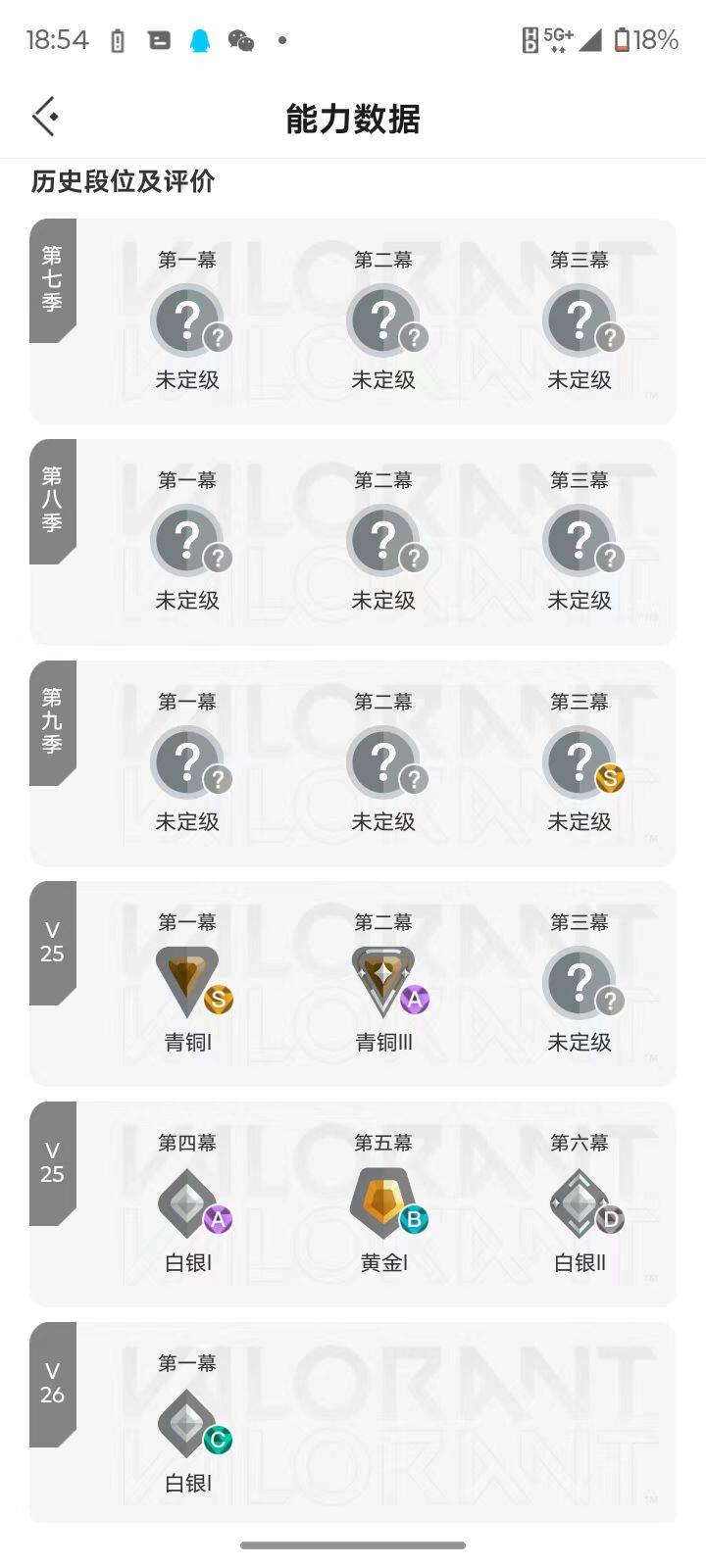
Task: Tap the 白银I Silver badge in V26 Act 1
Action: [188, 1423]
